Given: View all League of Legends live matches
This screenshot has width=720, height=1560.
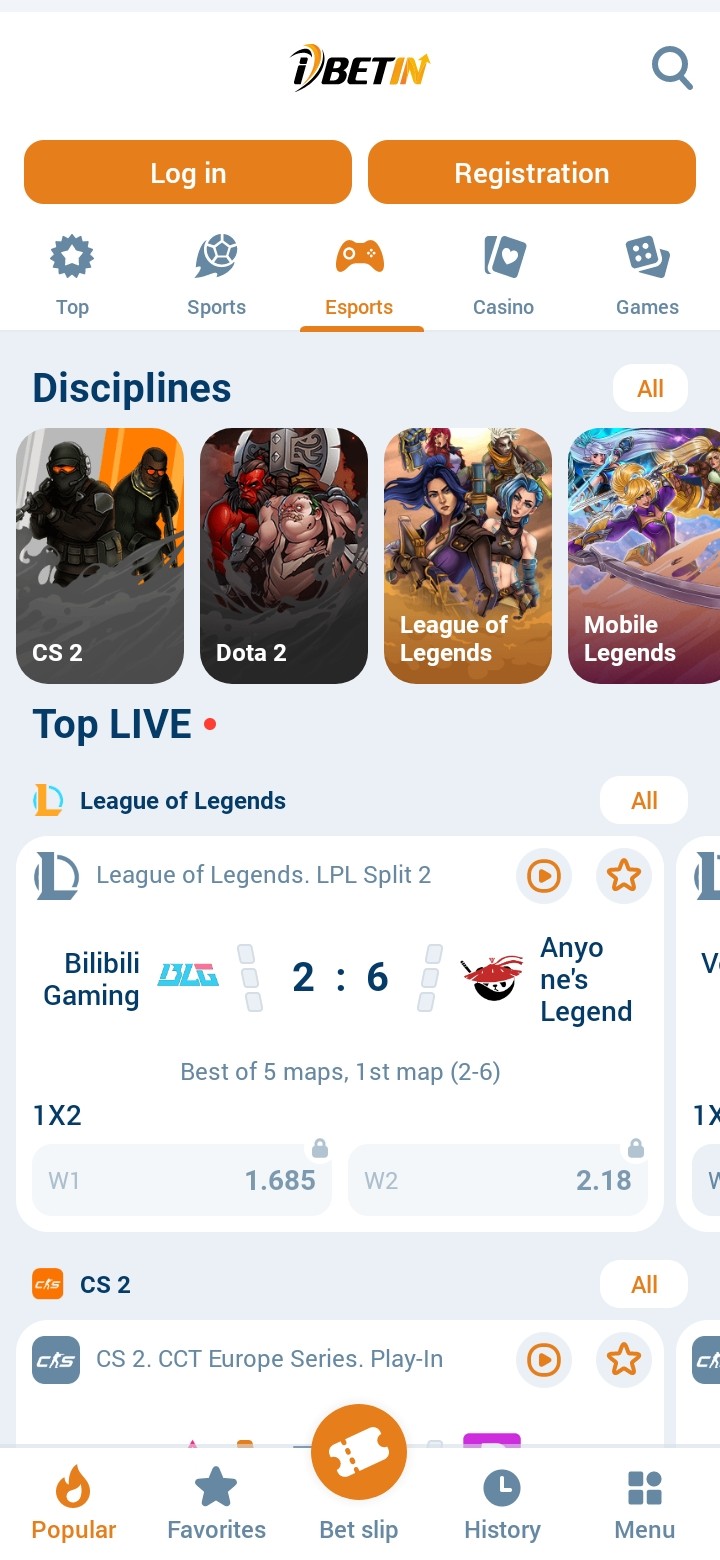Looking at the screenshot, I should click(x=644, y=801).
